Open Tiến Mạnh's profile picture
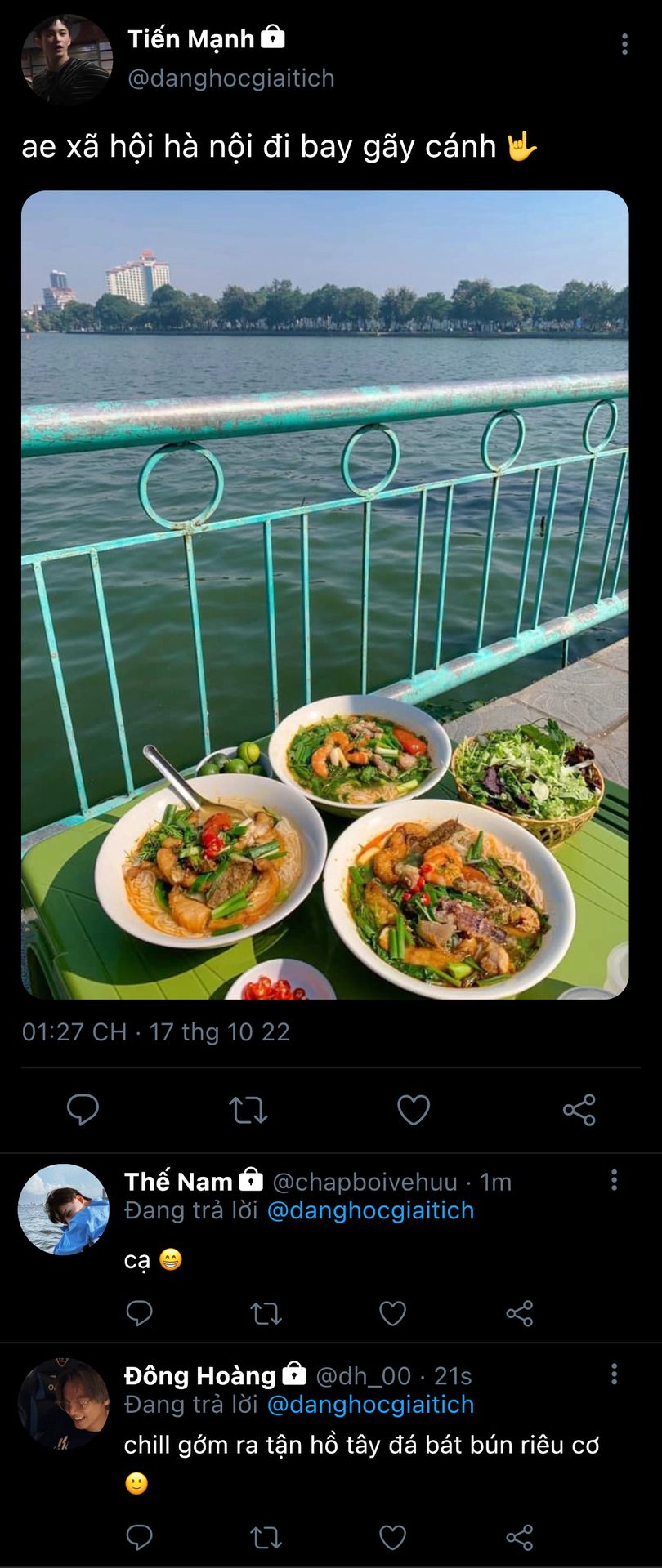662x1568 pixels. click(x=66, y=59)
